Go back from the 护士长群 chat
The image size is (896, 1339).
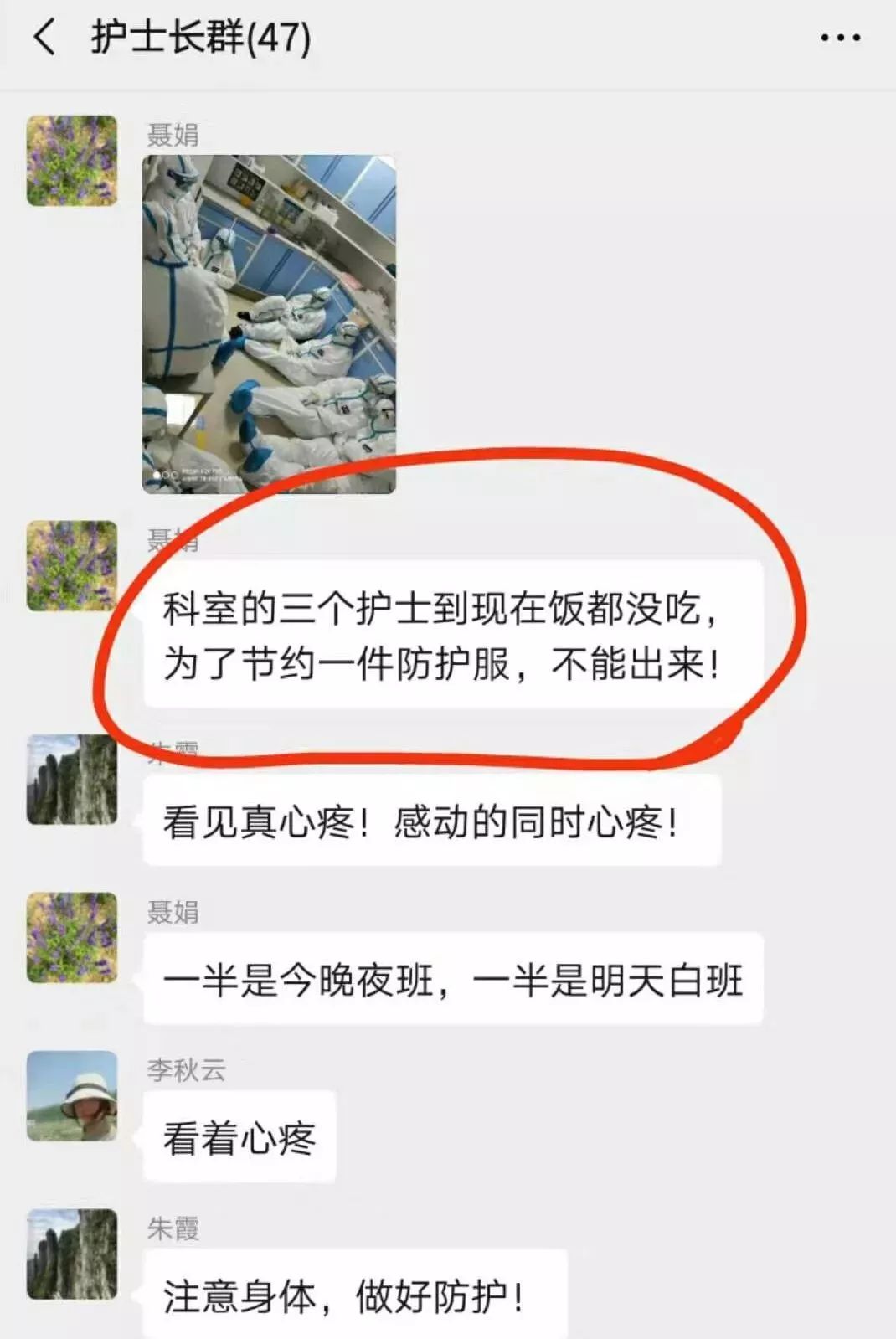(x=45, y=38)
